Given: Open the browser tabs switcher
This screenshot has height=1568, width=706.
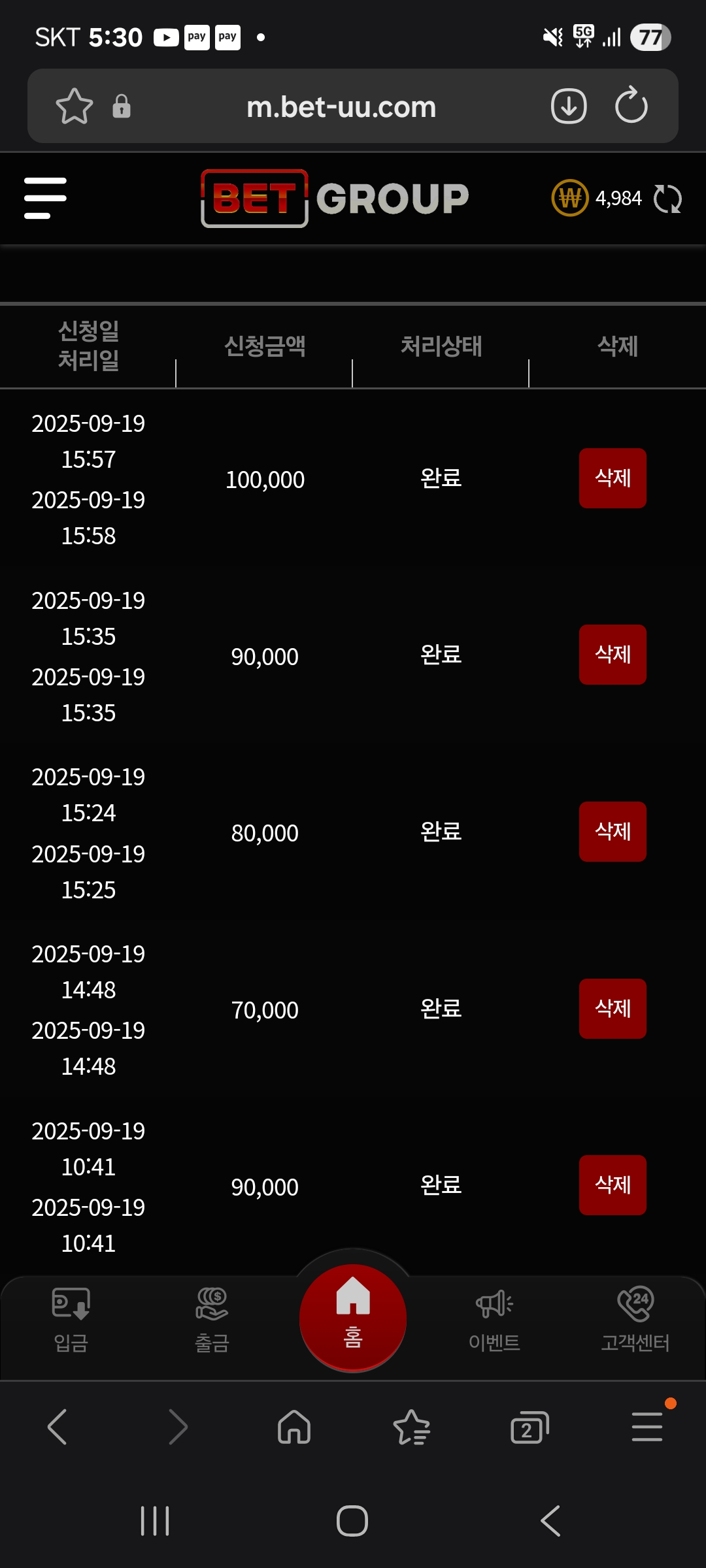Looking at the screenshot, I should click(x=529, y=1427).
